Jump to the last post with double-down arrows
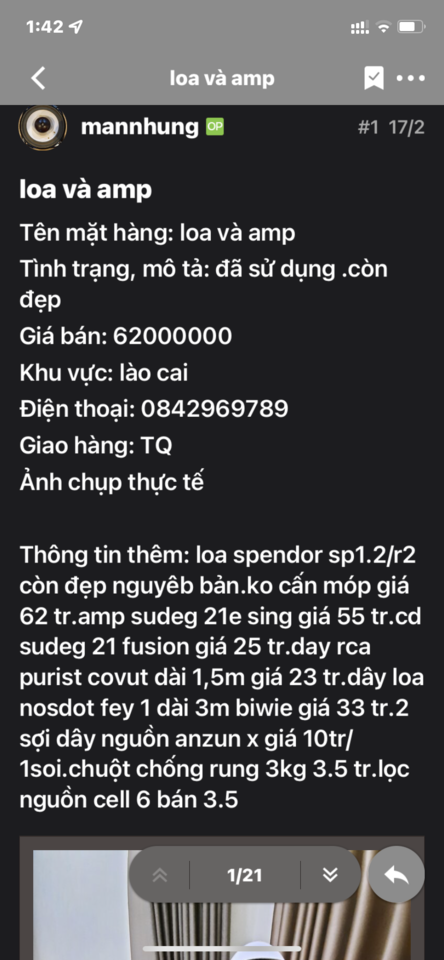The height and width of the screenshot is (960, 444). tap(330, 876)
